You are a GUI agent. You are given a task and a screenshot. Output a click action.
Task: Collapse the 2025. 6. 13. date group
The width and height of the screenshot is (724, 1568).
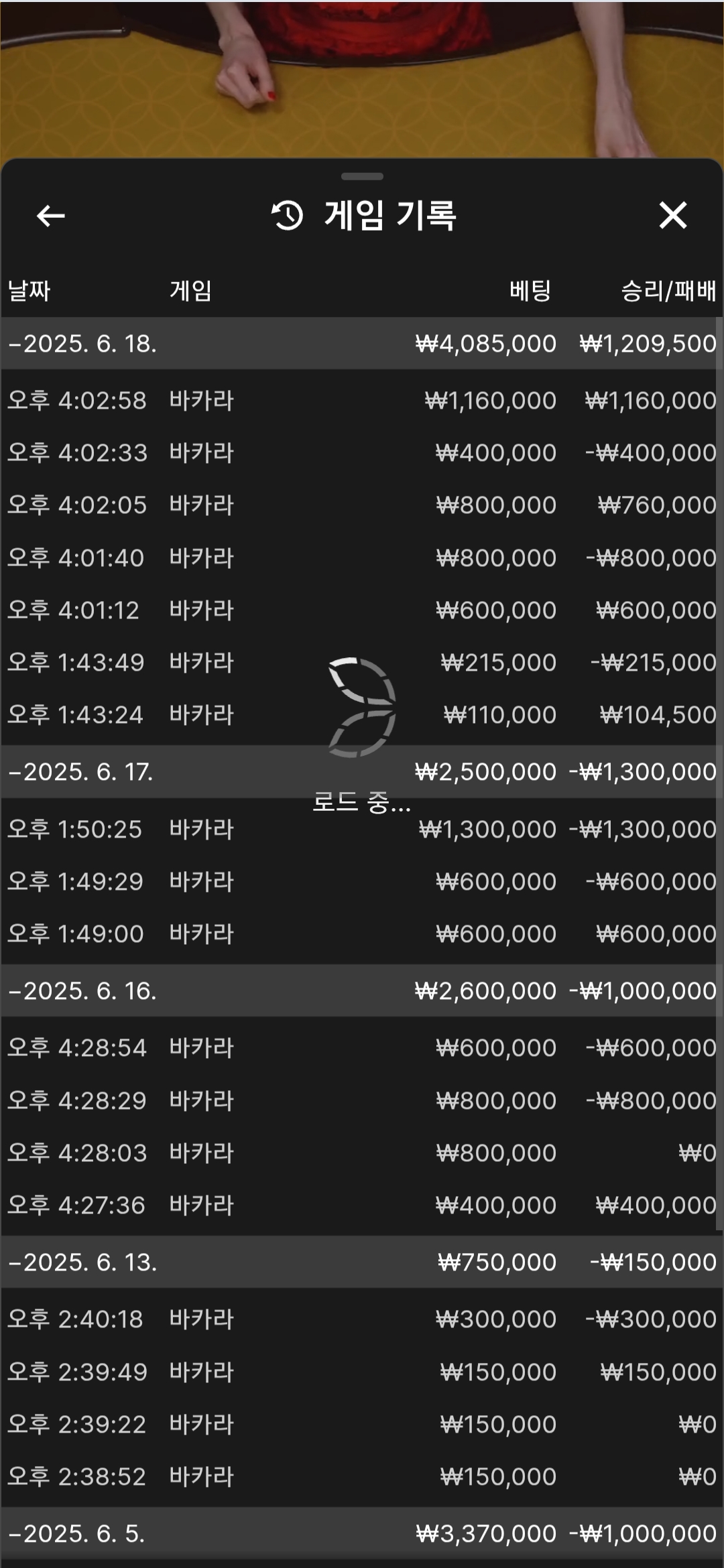pyautogui.click(x=83, y=1262)
